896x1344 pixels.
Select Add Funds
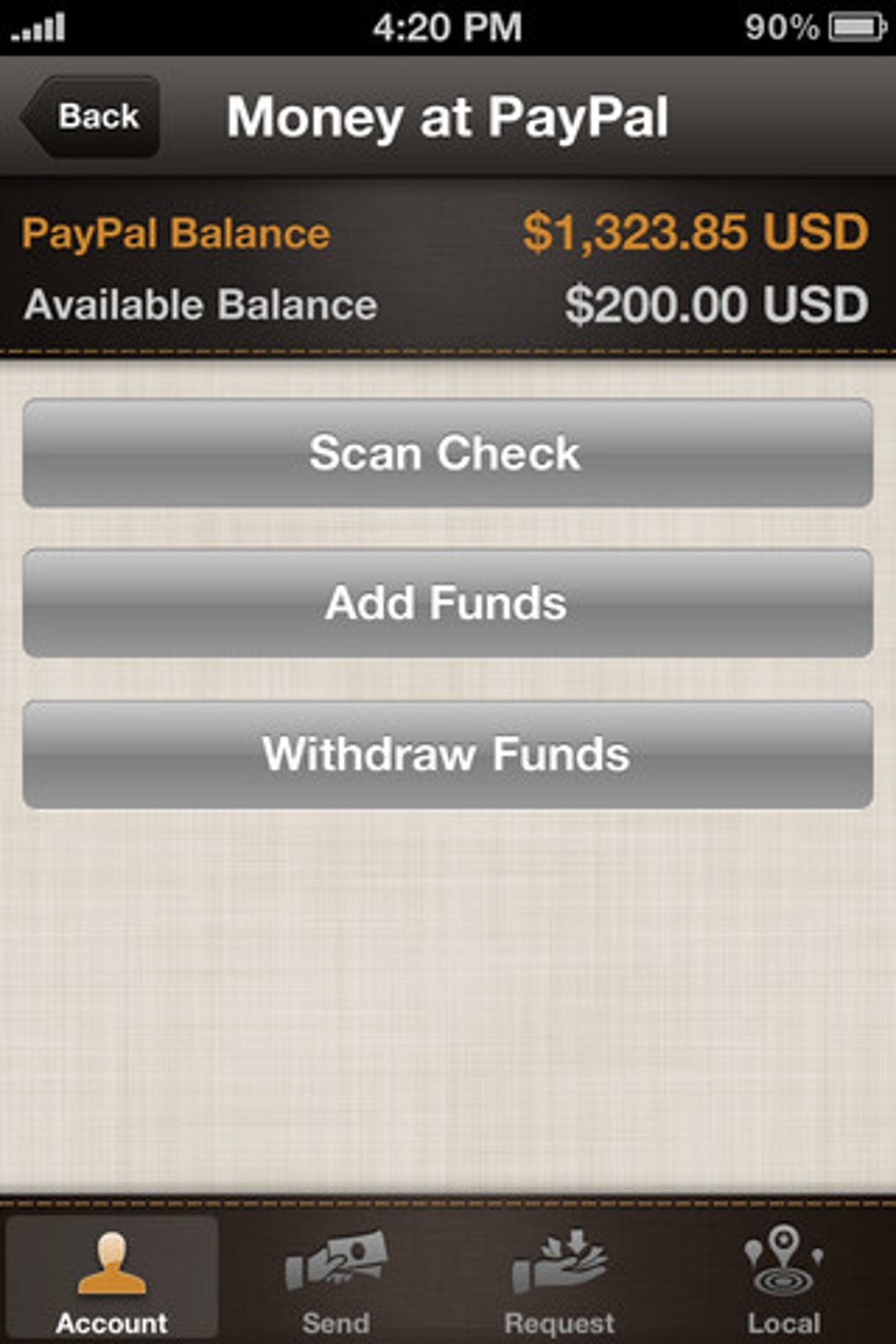[447, 603]
